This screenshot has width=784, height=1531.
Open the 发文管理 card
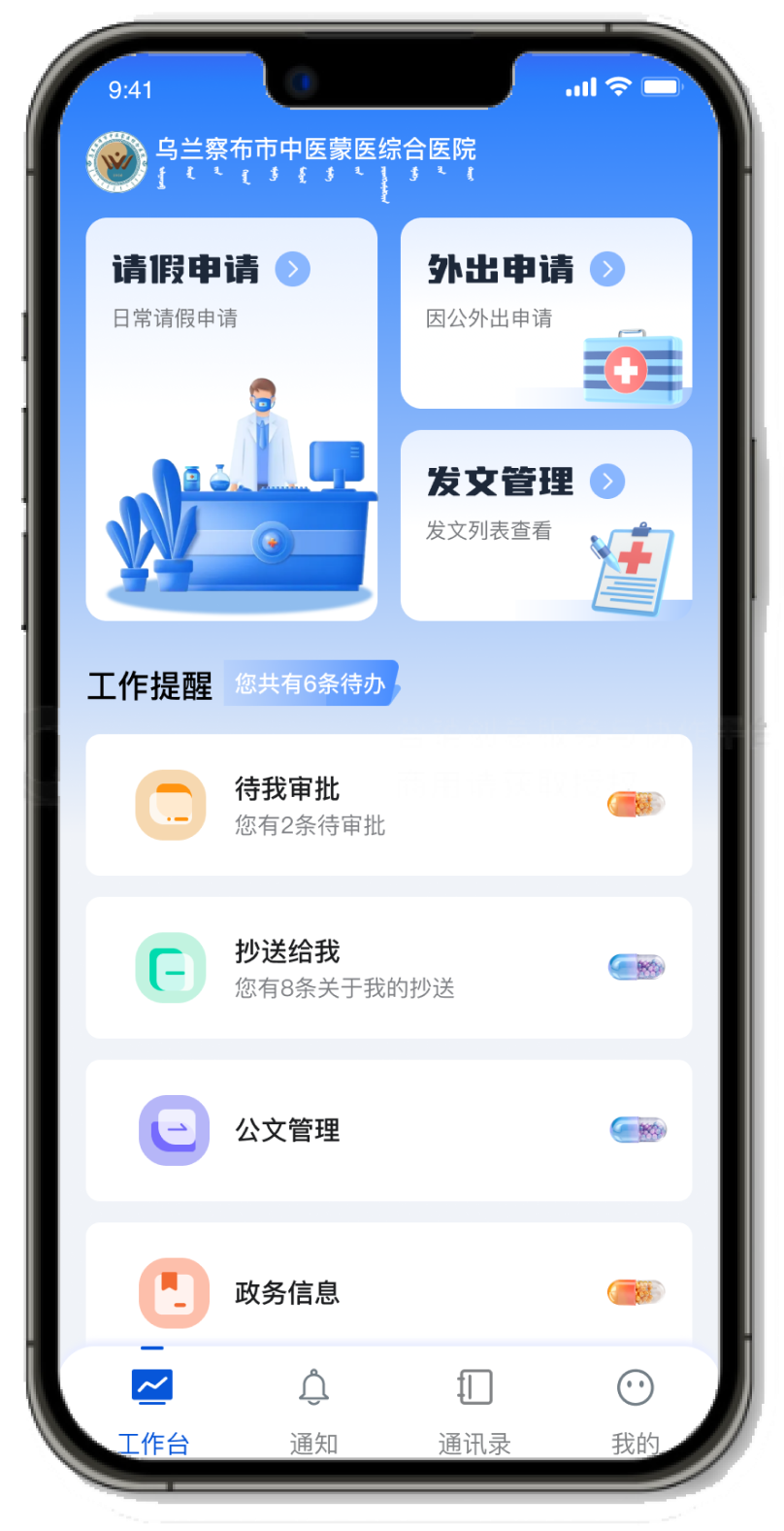pyautogui.click(x=545, y=525)
